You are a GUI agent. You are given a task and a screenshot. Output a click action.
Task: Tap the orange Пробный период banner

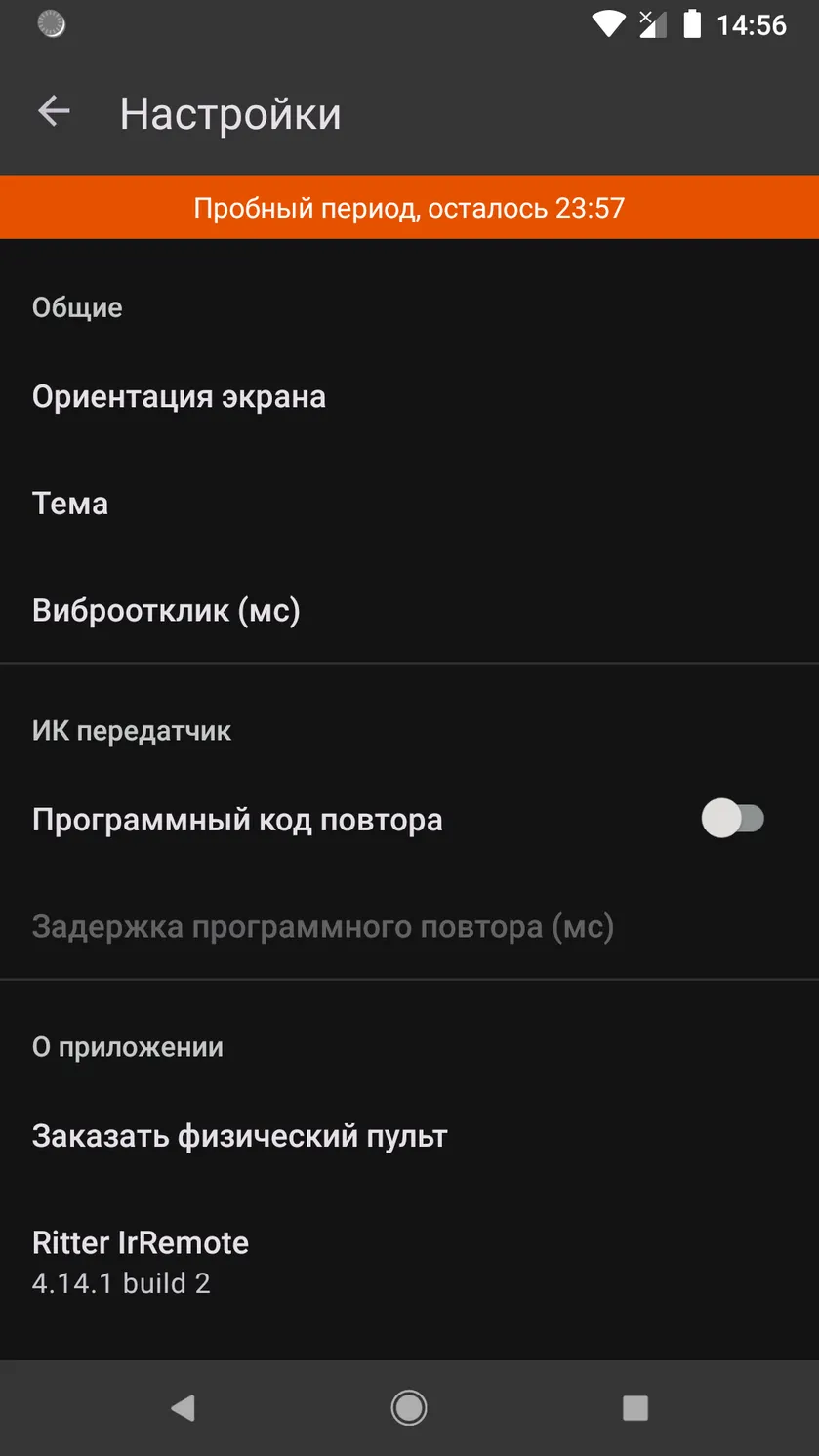(409, 207)
